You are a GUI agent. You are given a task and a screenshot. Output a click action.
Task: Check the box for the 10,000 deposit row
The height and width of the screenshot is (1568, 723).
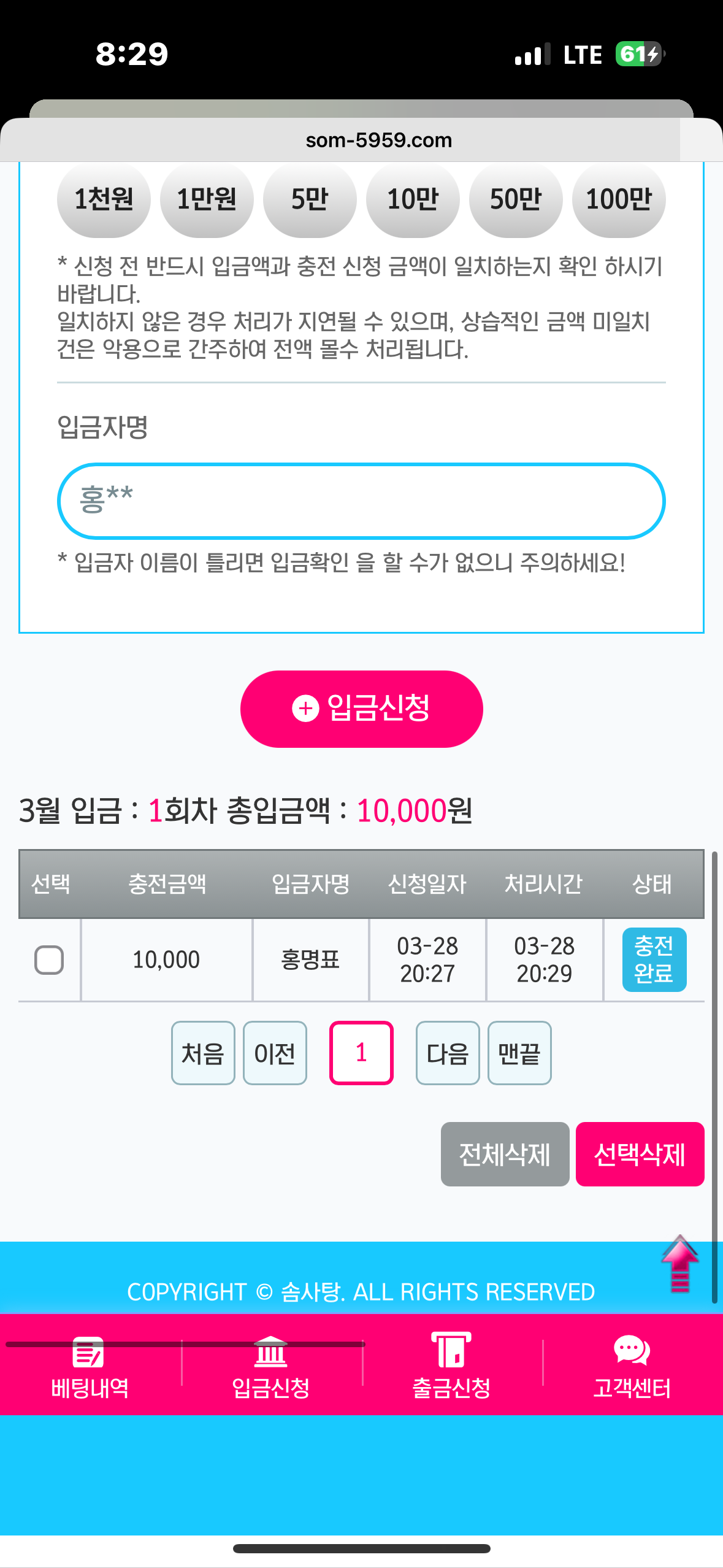click(x=49, y=959)
